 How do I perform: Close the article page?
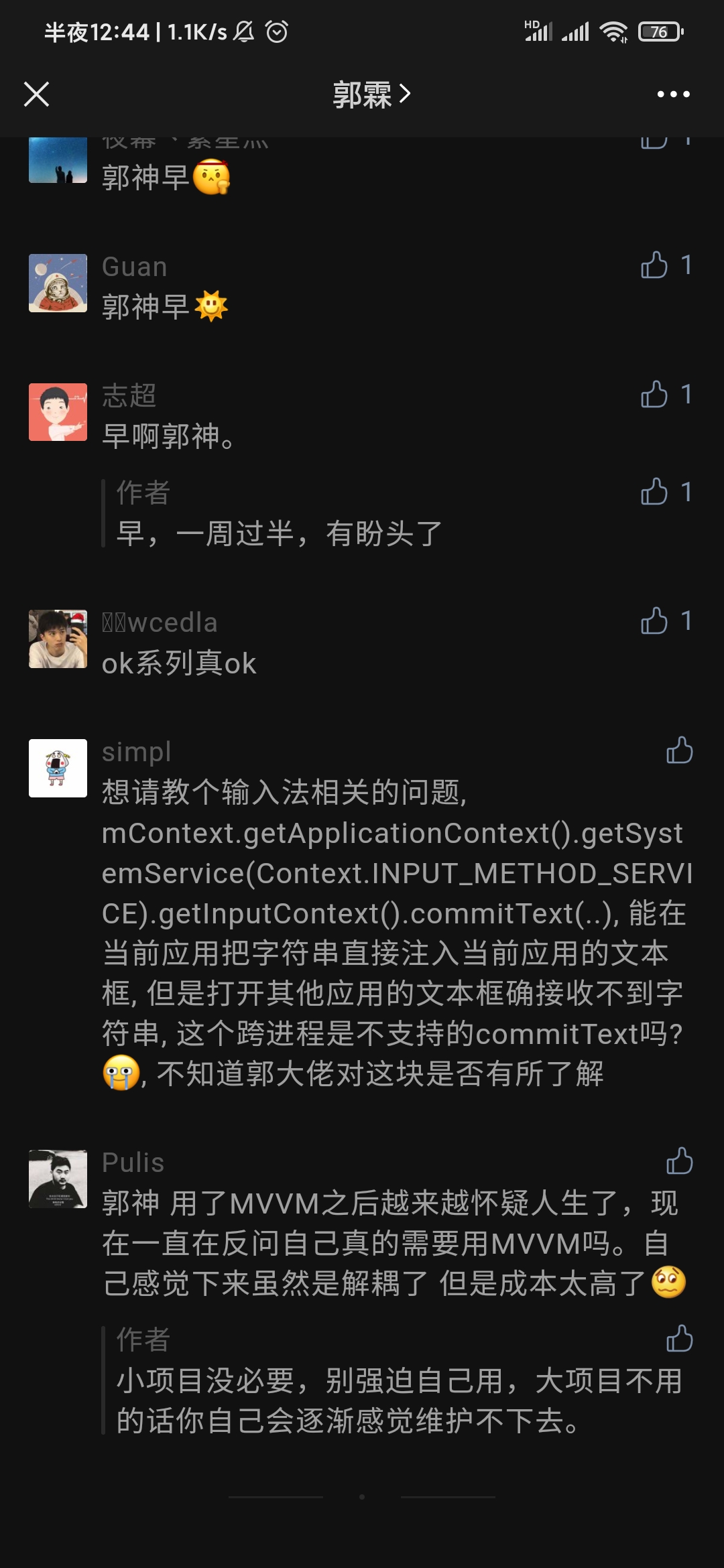[x=36, y=94]
